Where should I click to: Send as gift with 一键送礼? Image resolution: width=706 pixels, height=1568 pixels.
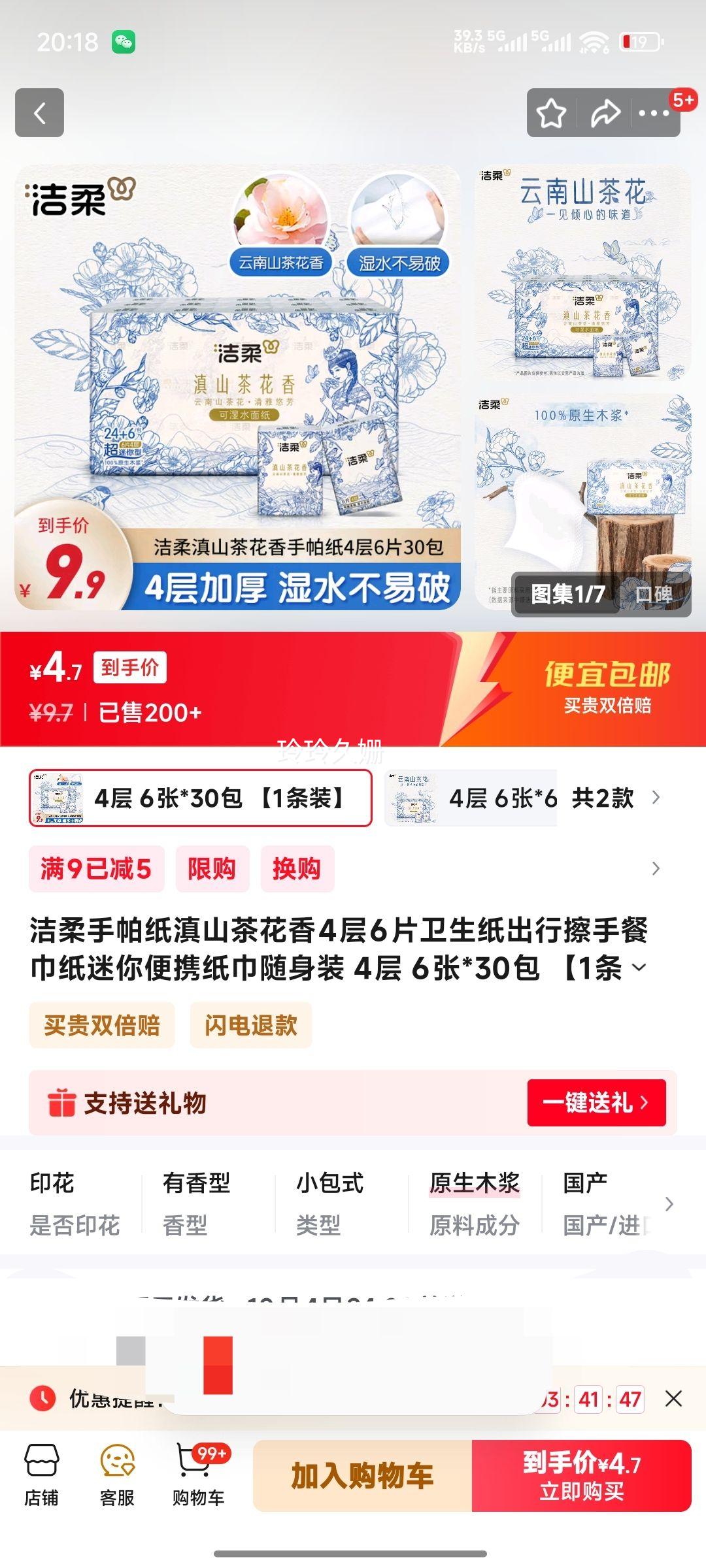point(596,1103)
